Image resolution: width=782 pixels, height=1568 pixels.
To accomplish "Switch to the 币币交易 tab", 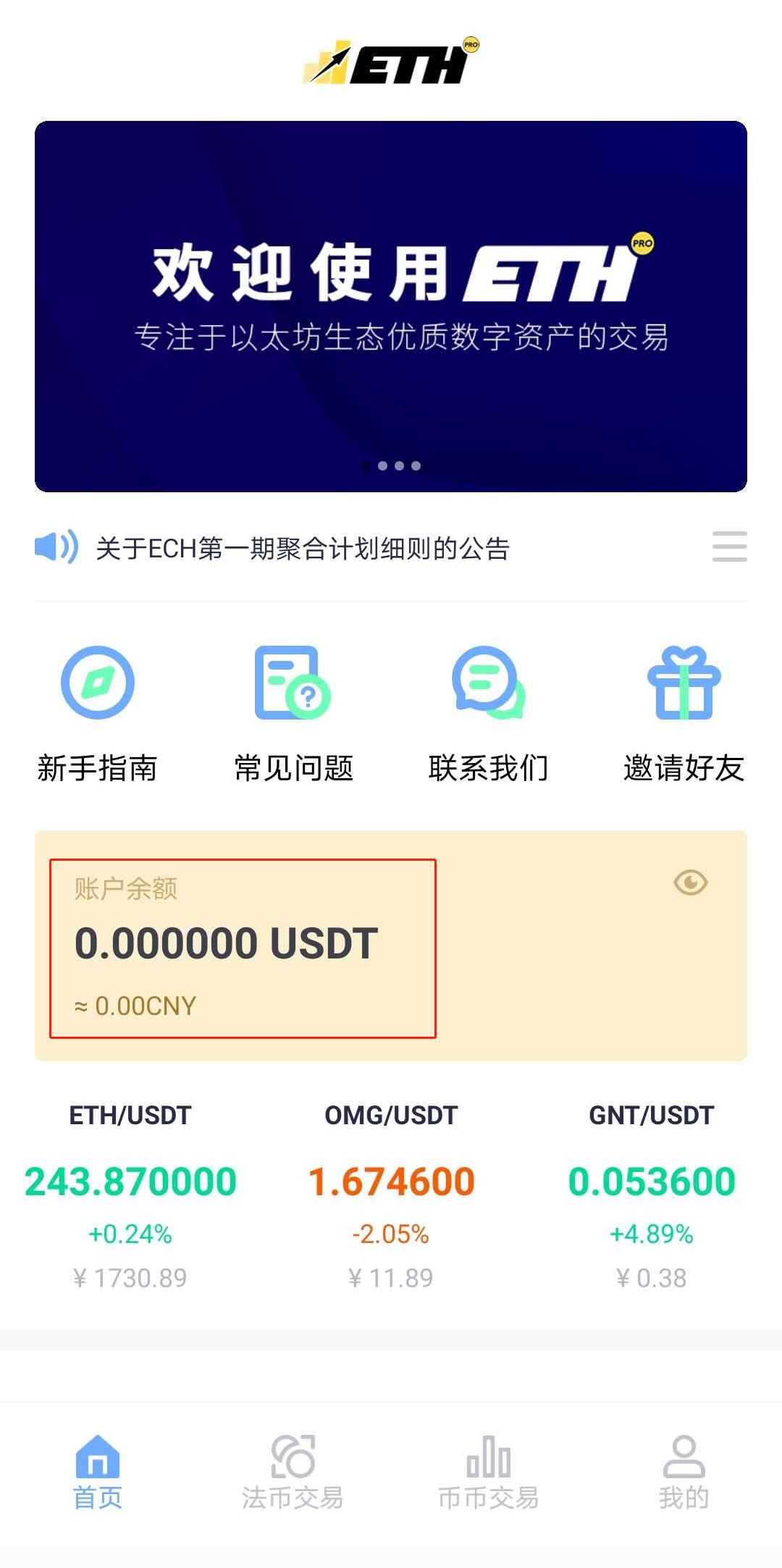I will pyautogui.click(x=489, y=1473).
